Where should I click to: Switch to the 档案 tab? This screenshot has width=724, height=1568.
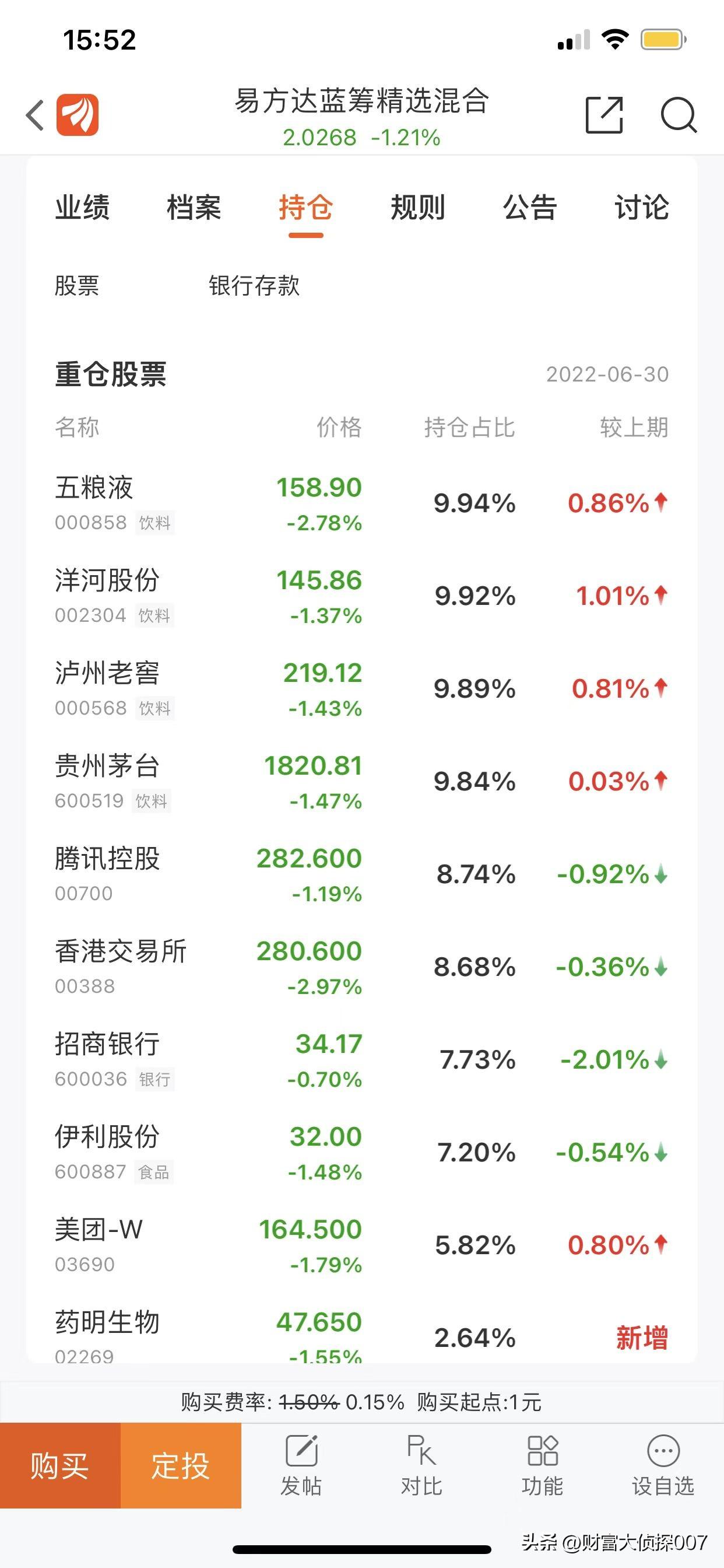pos(194,208)
